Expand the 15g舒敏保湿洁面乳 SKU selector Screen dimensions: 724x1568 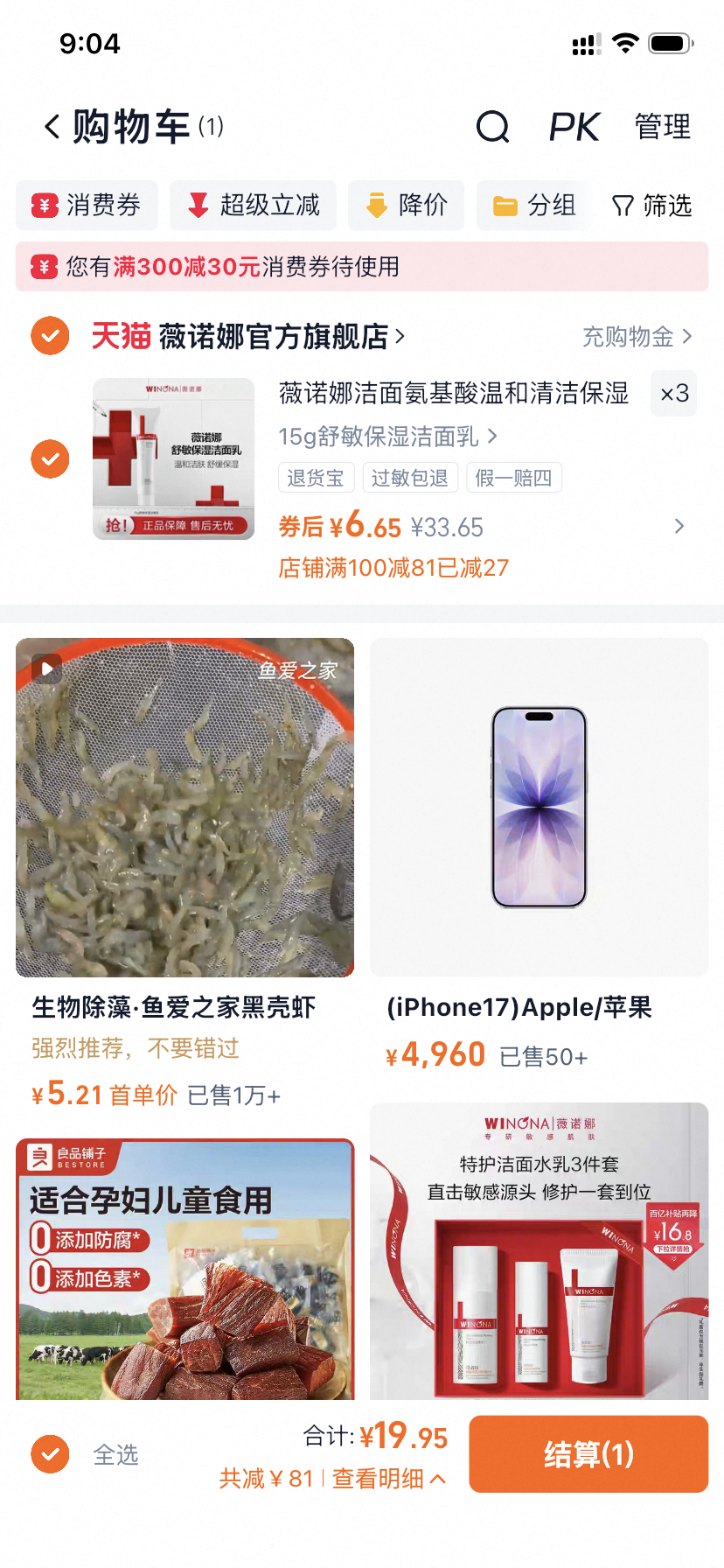coord(387,436)
